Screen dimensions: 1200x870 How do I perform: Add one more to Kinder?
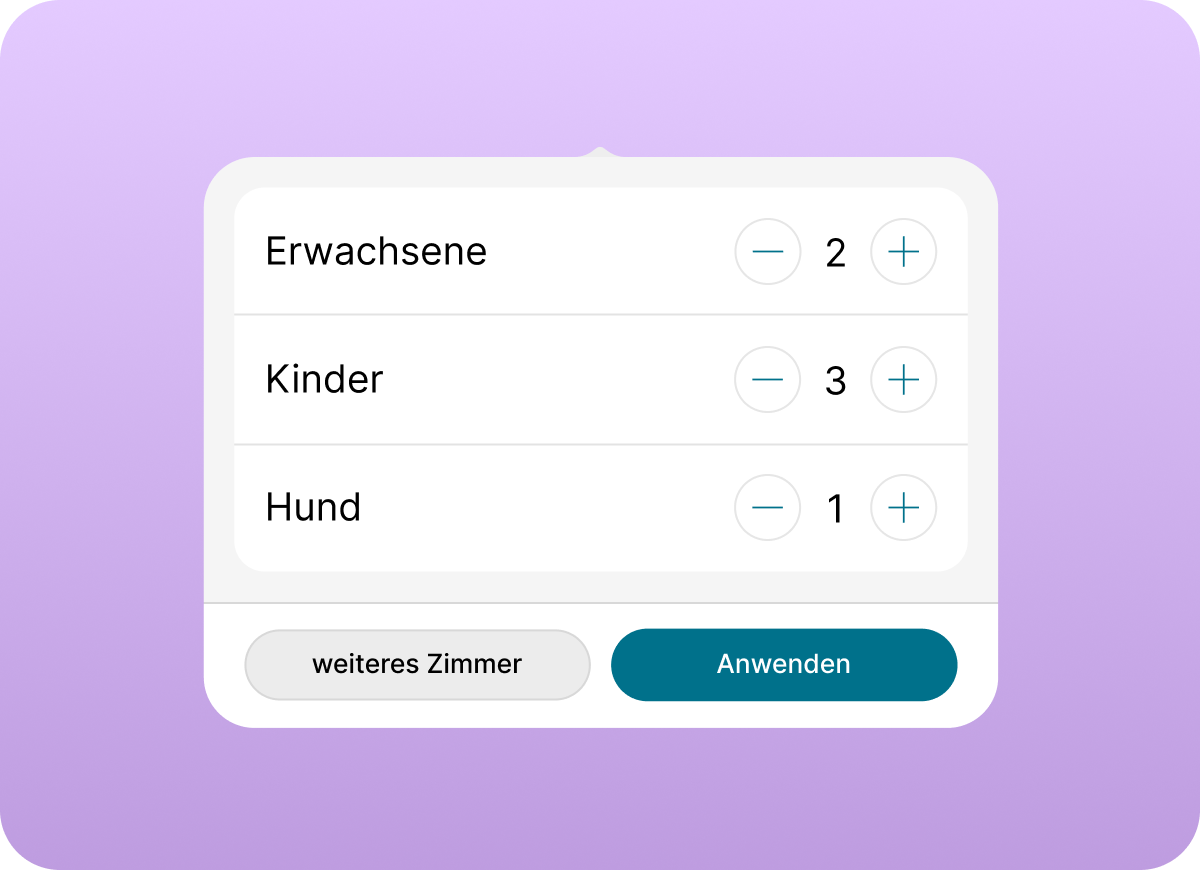pyautogui.click(x=903, y=380)
